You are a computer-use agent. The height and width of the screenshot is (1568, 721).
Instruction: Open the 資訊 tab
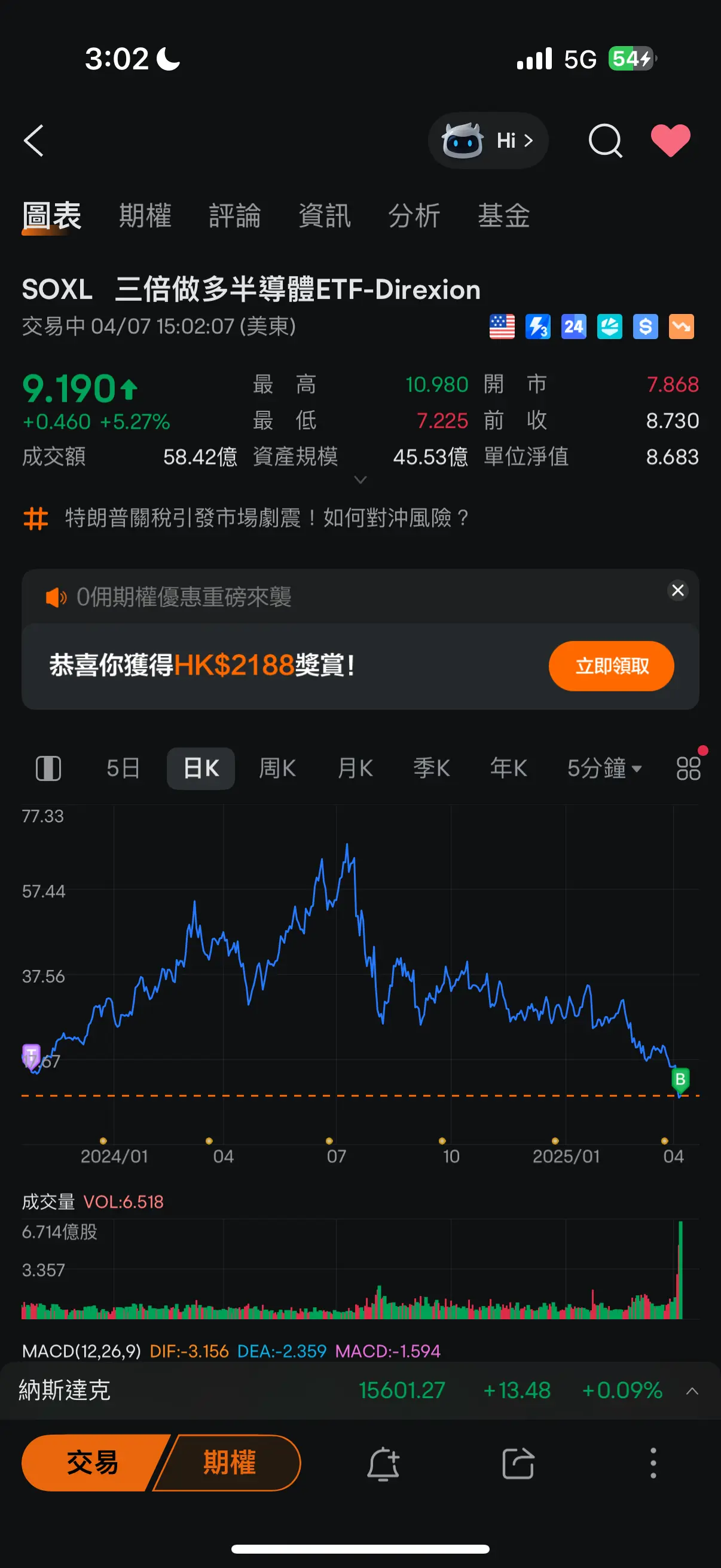coord(324,215)
